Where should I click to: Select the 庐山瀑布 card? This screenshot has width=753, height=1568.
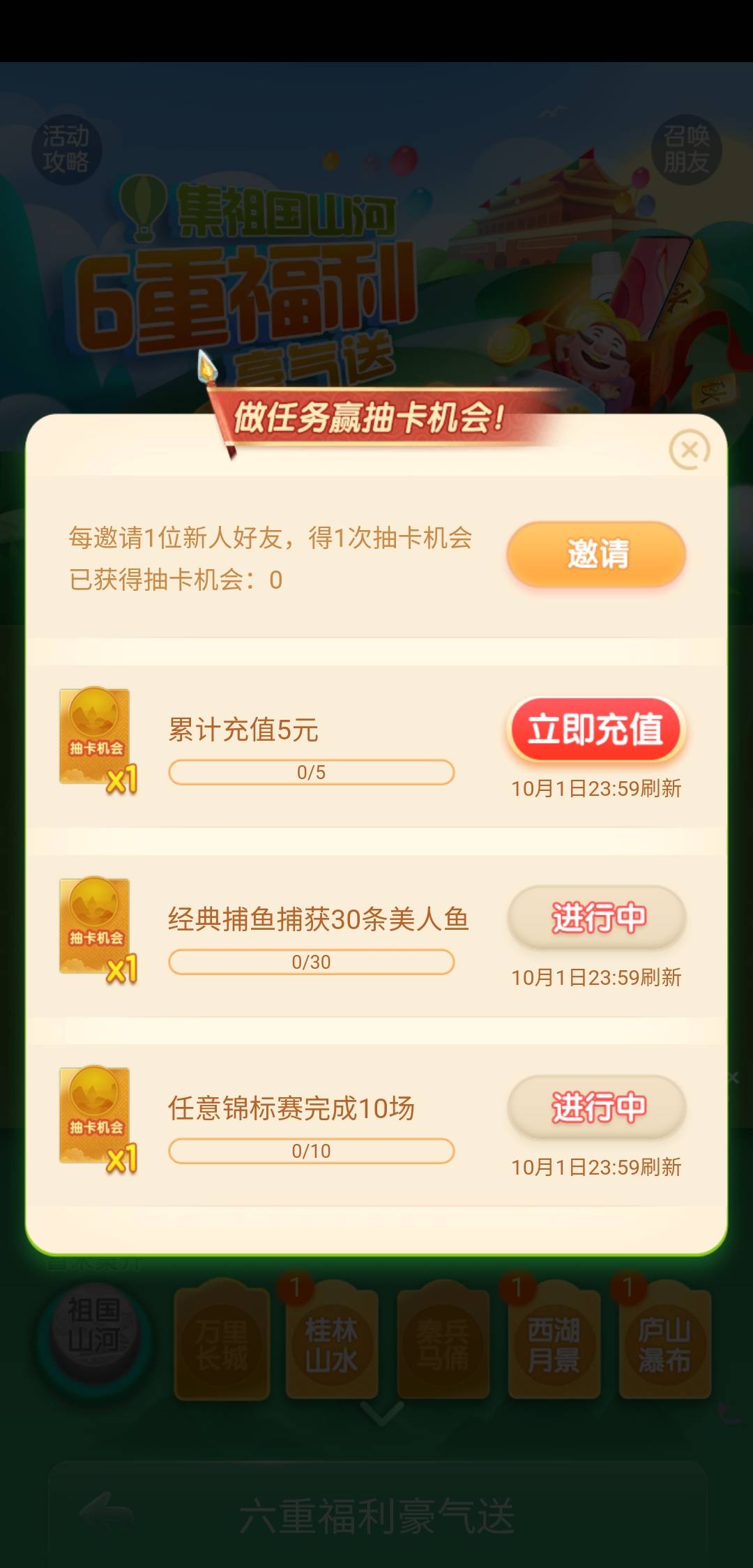(x=665, y=1343)
